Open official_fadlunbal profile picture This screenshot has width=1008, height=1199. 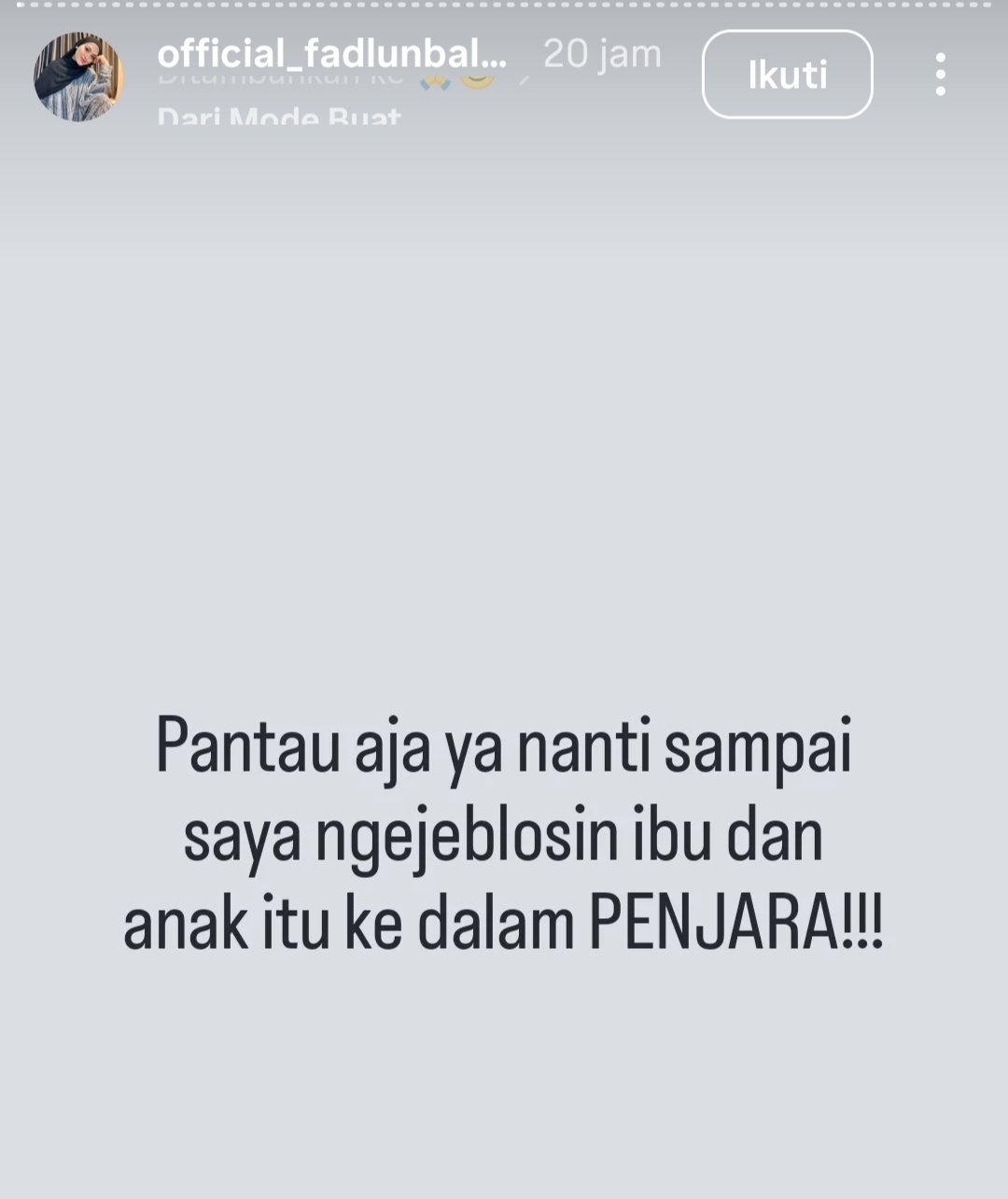pos(78,77)
